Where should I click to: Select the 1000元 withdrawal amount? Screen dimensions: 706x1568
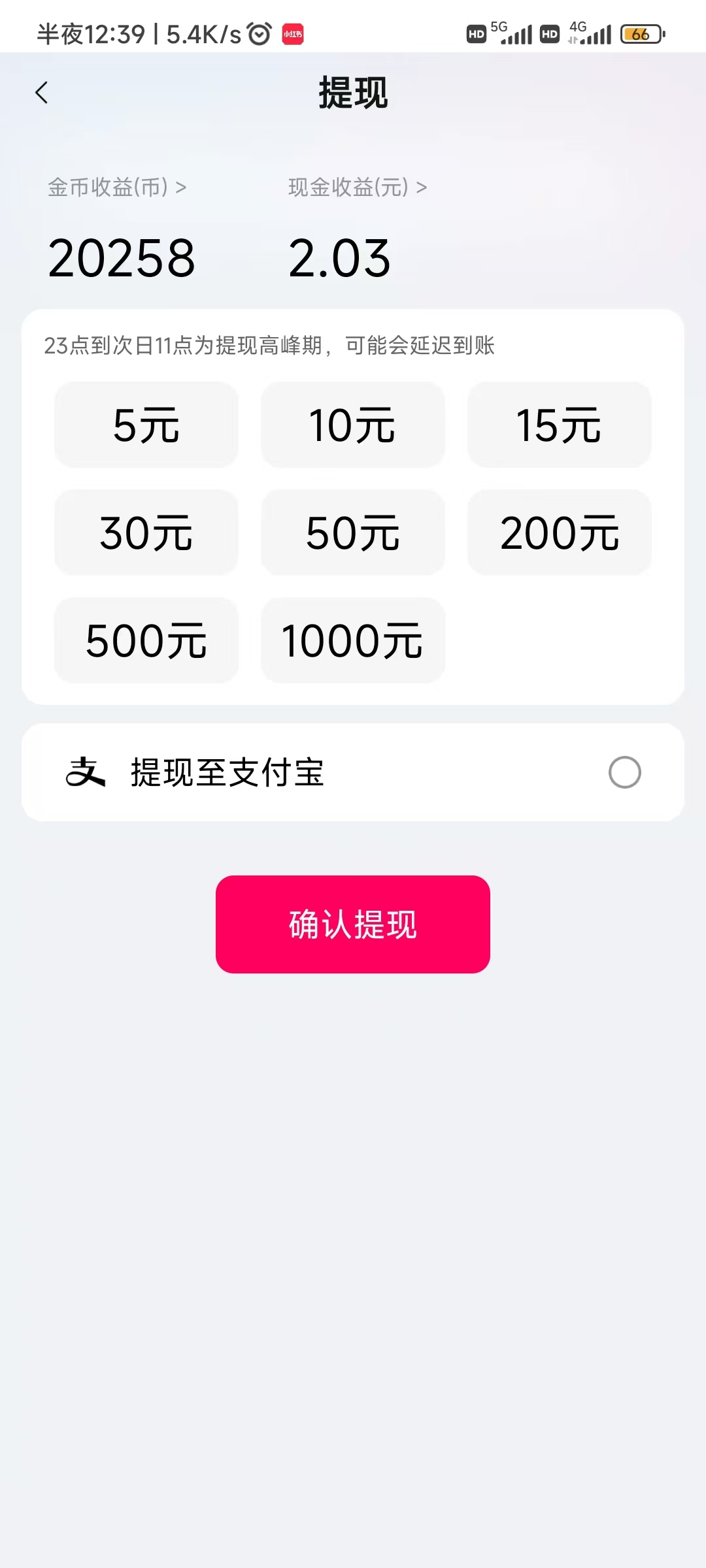coord(352,640)
